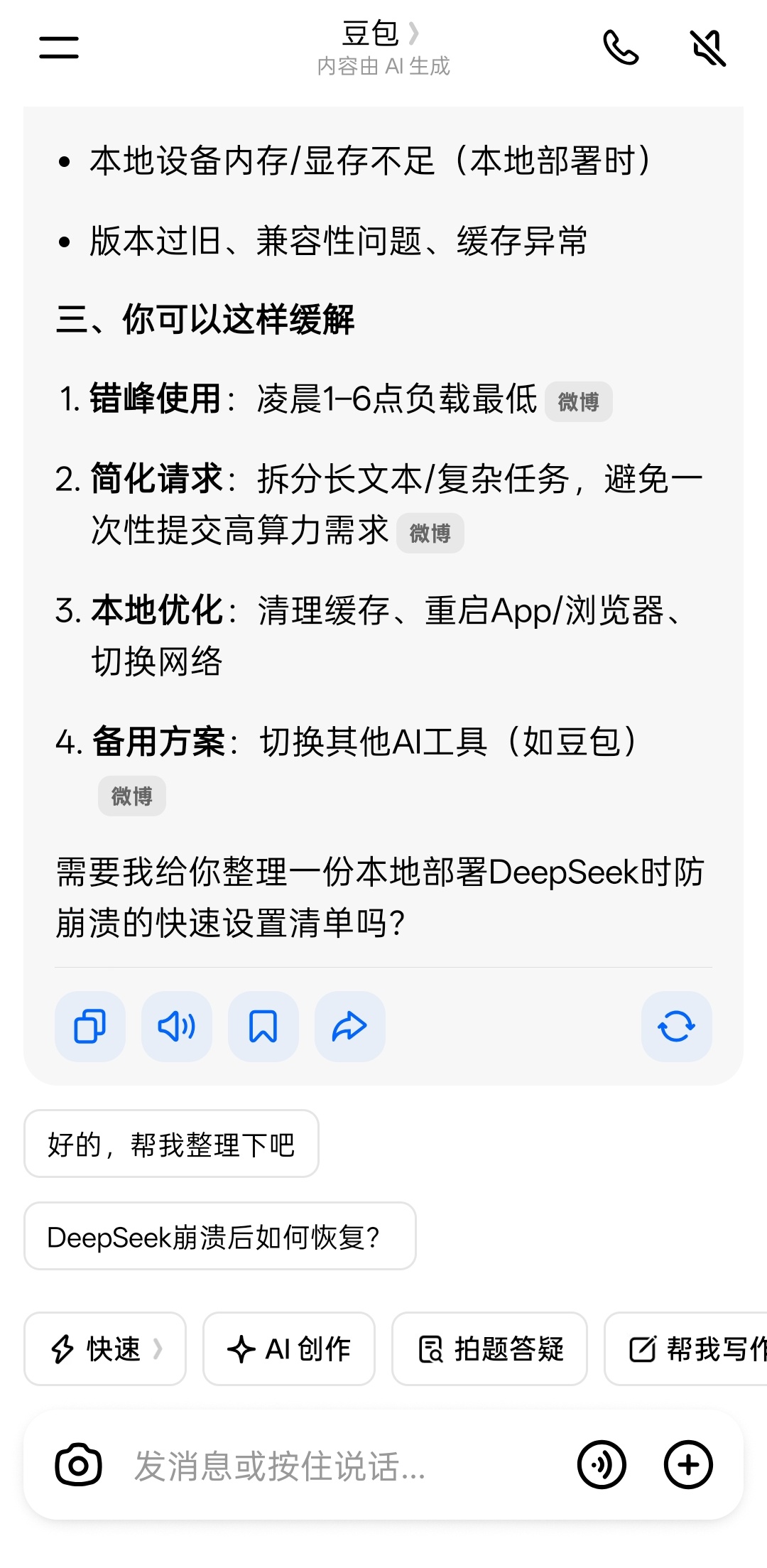Screen dimensions: 767x1568
Task: Regenerate the AI answer
Action: point(676,1026)
